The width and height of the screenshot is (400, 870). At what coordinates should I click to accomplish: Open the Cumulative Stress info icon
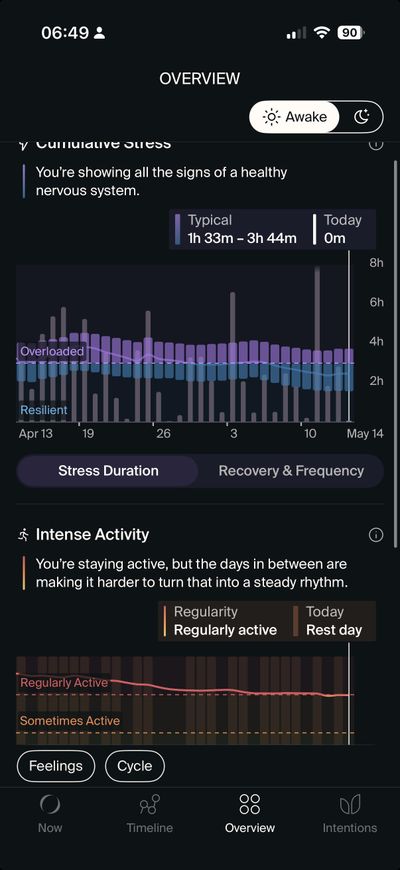376,144
